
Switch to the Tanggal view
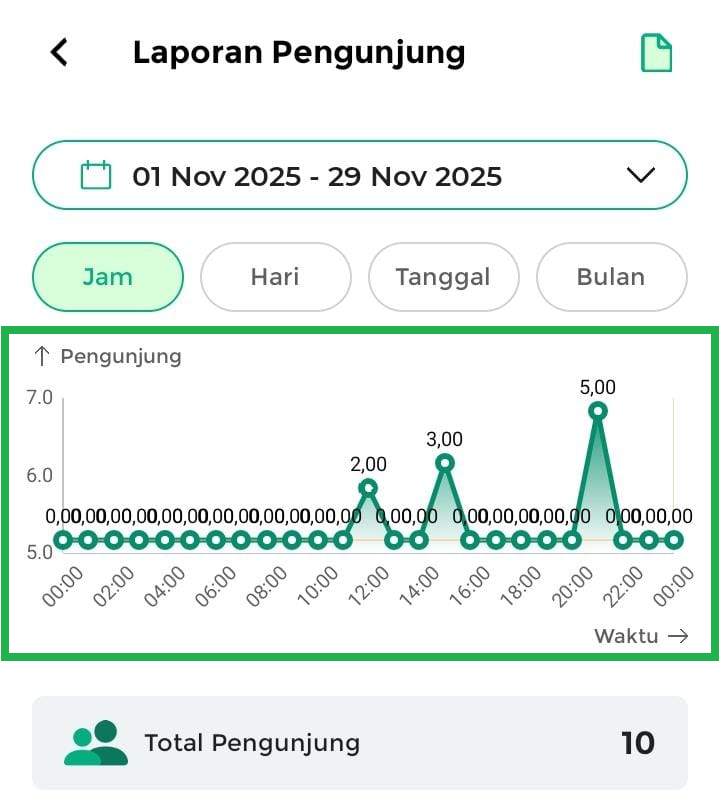(444, 277)
